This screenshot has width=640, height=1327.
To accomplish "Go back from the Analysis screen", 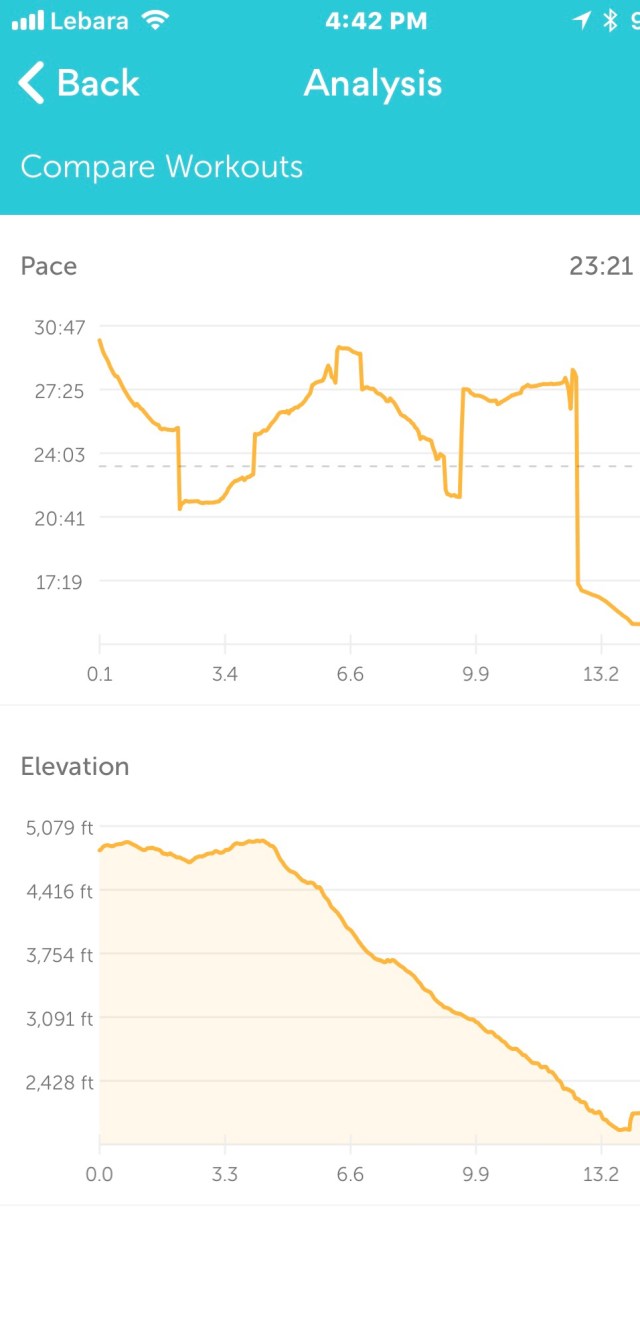I will (79, 83).
